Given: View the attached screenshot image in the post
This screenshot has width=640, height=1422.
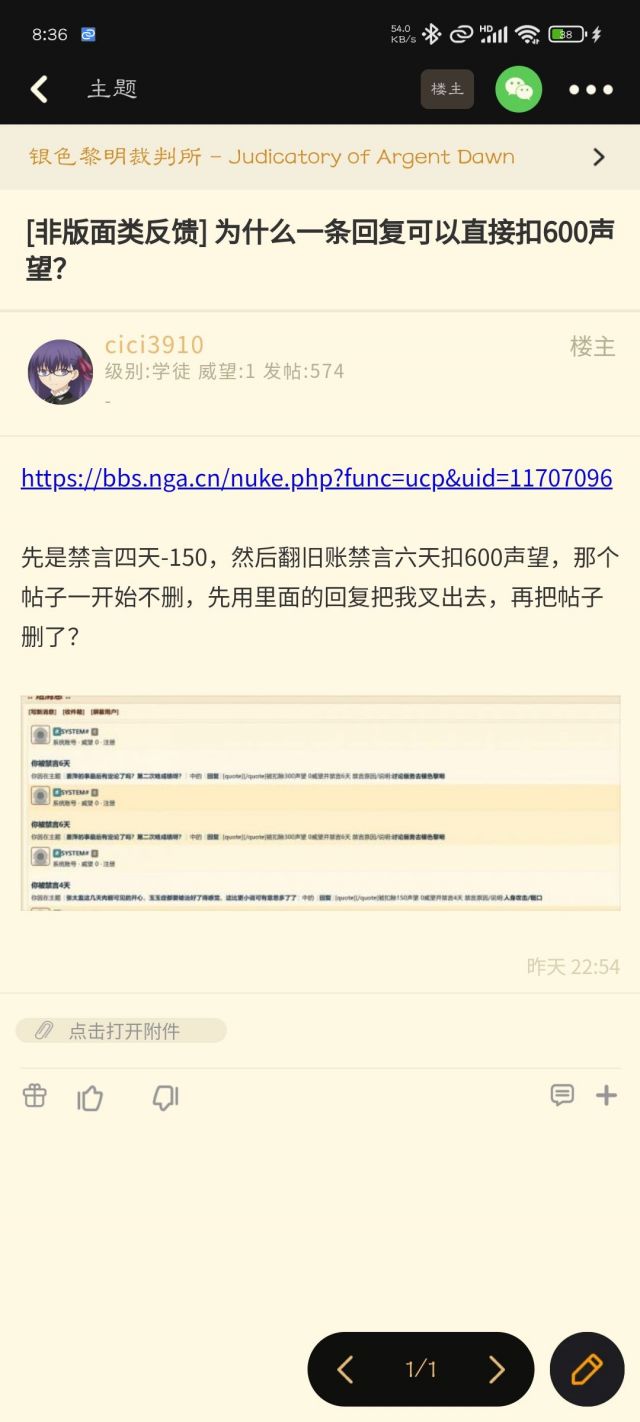Looking at the screenshot, I should click(x=320, y=803).
